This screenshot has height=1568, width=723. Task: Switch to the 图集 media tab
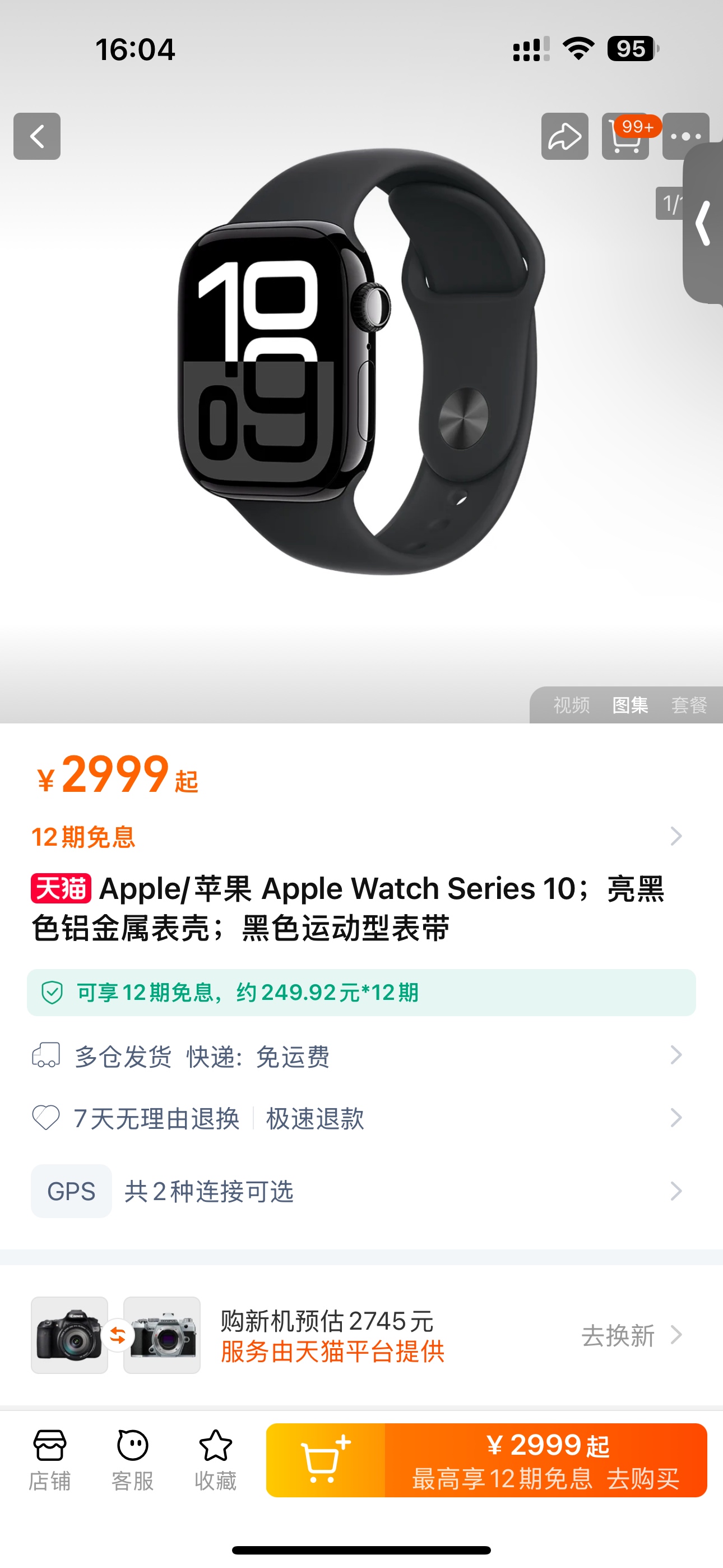[x=630, y=705]
